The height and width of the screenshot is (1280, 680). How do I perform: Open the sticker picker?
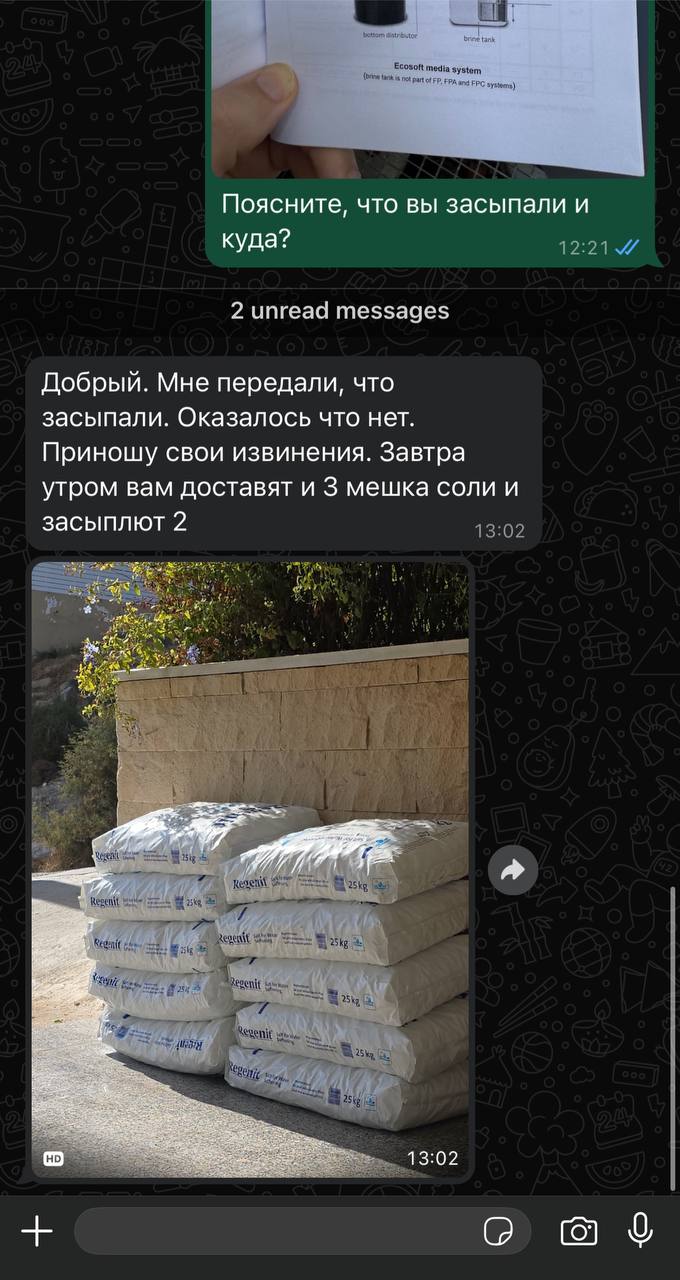(498, 1231)
